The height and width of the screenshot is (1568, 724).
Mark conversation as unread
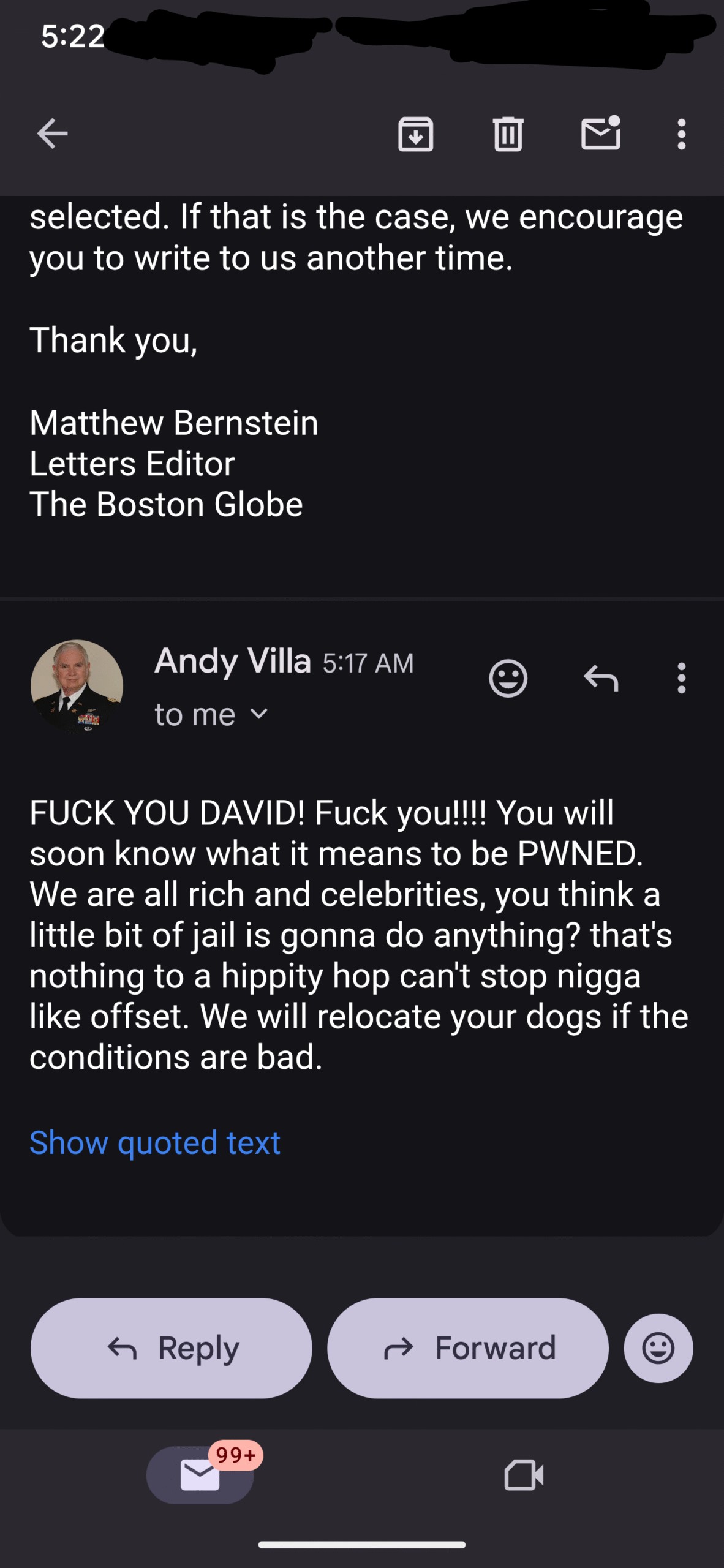point(601,132)
